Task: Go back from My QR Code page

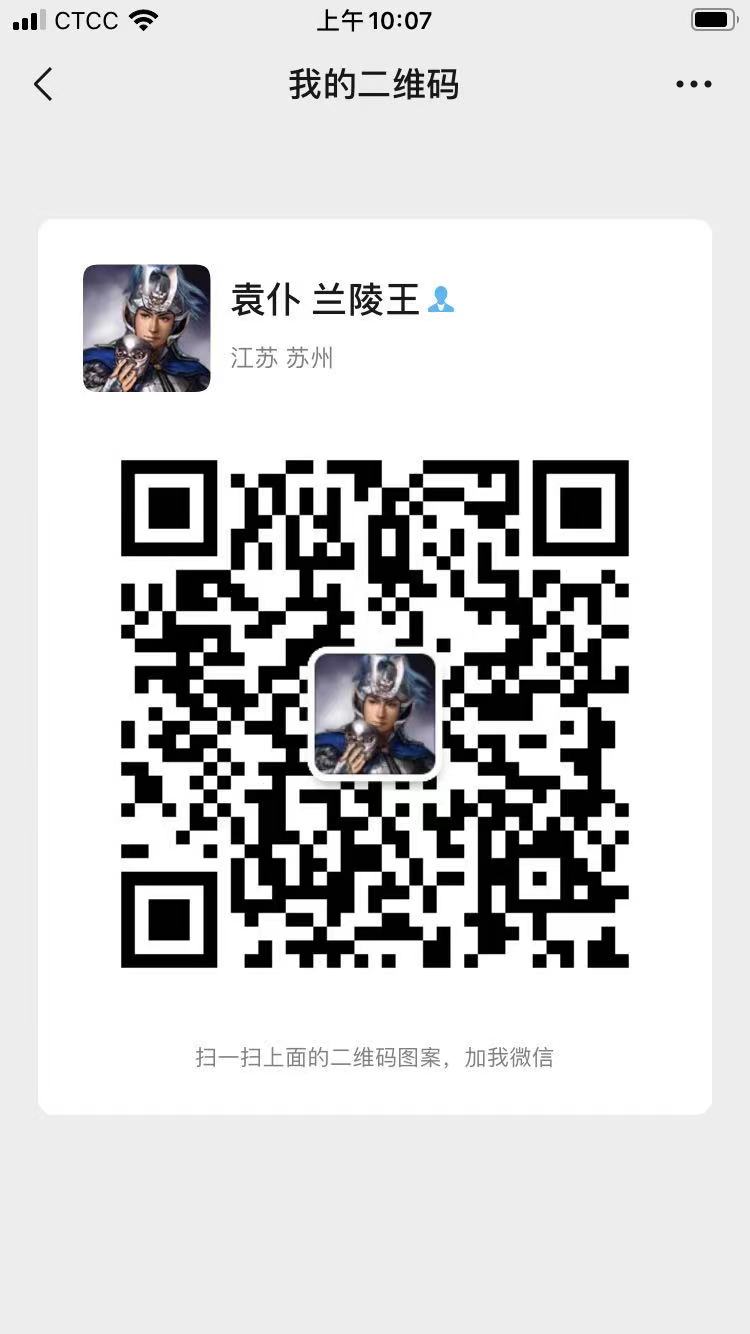Action: click(43, 84)
